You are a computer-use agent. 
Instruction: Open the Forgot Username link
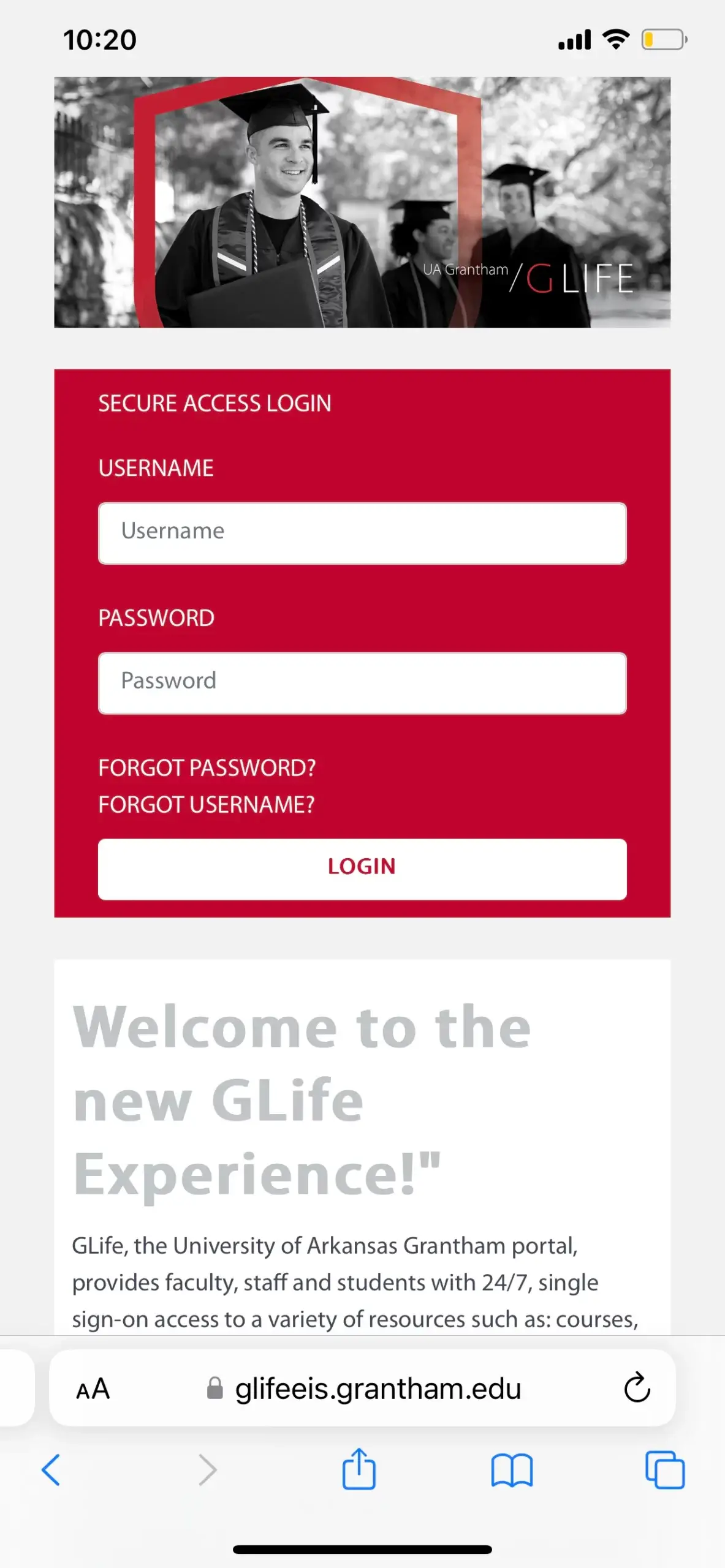click(x=207, y=804)
